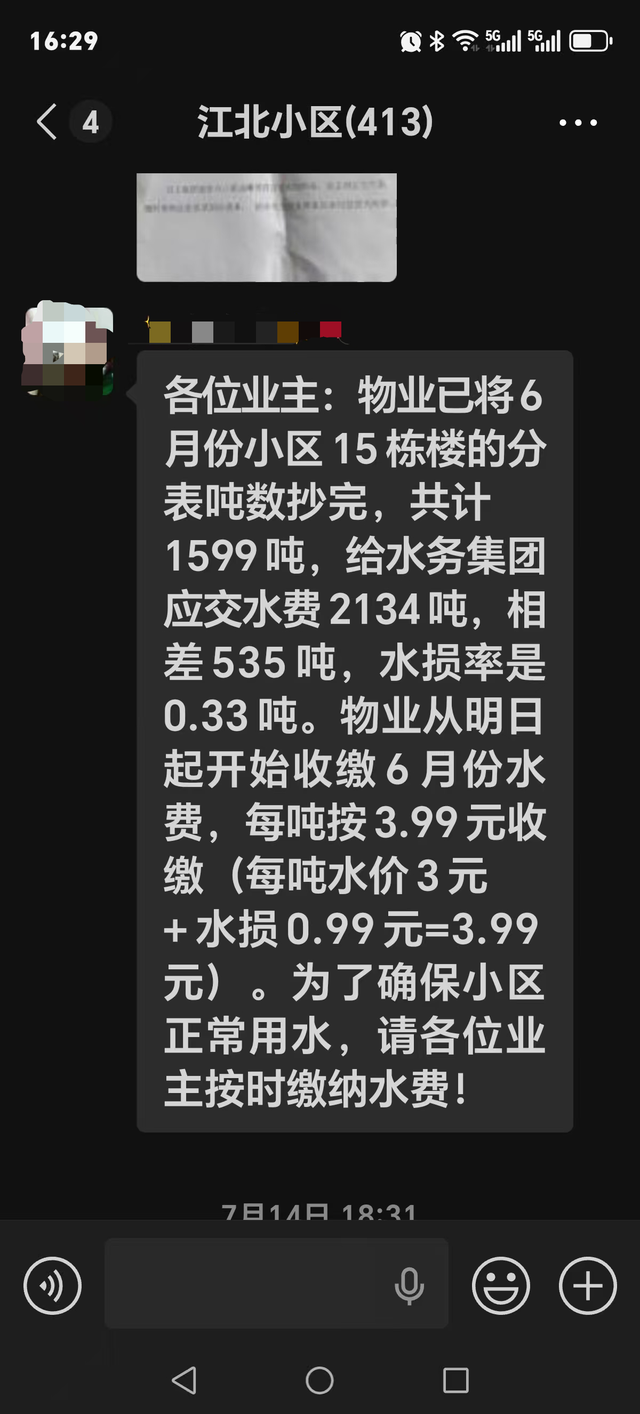This screenshot has height=1414, width=640.
Task: Tap the system home button
Action: click(x=319, y=1381)
